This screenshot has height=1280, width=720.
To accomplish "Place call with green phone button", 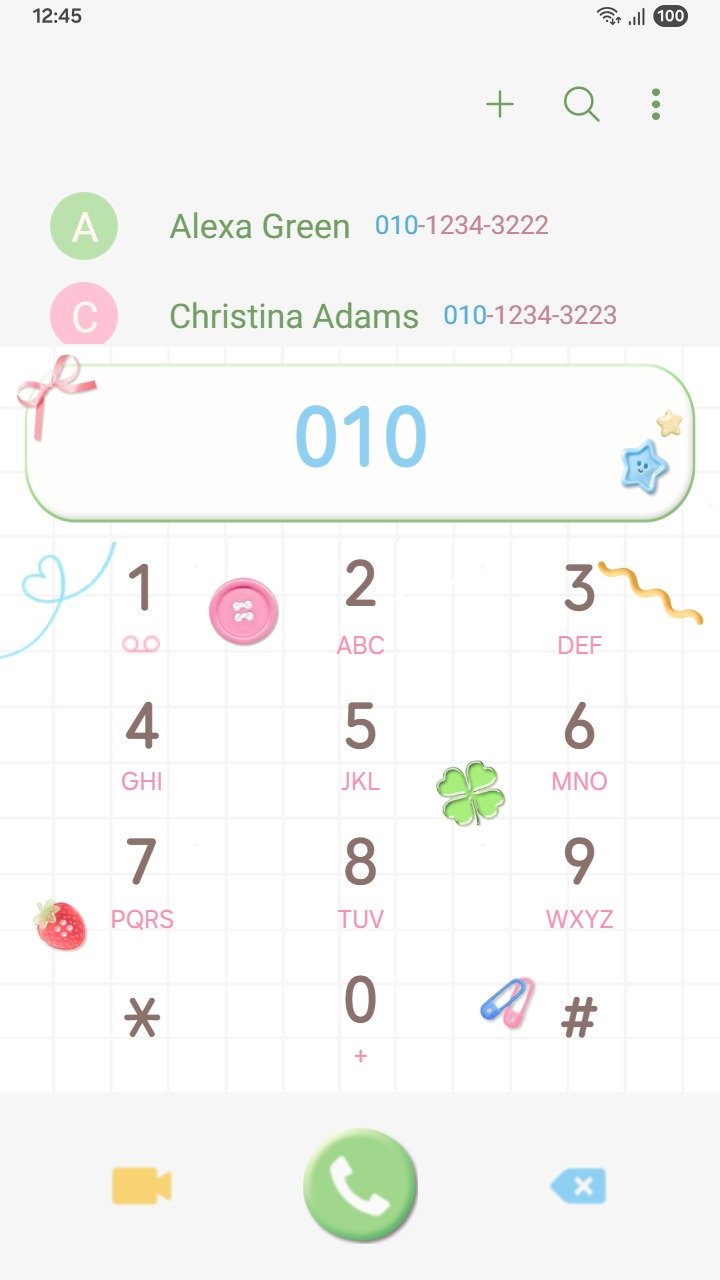I will 360,1186.
